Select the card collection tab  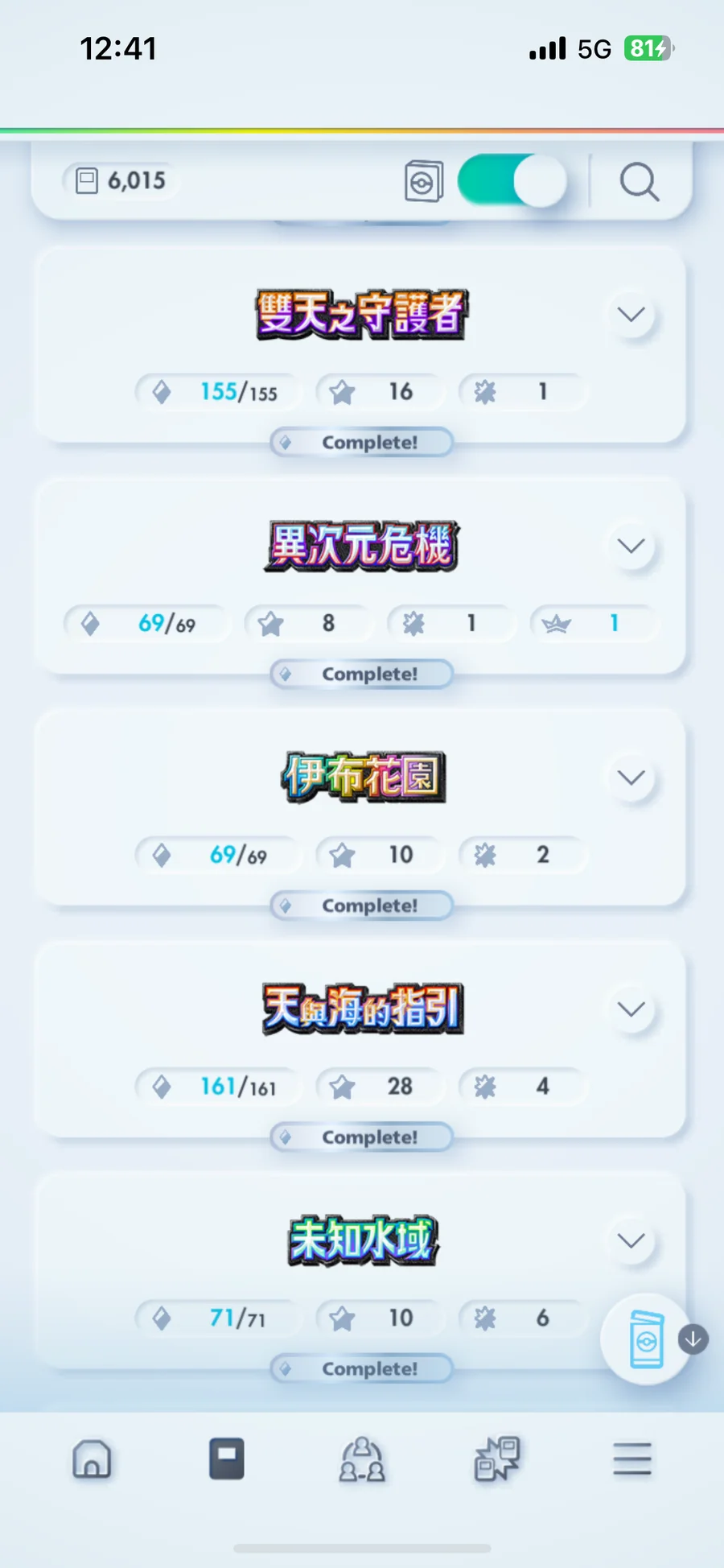pyautogui.click(x=227, y=1459)
